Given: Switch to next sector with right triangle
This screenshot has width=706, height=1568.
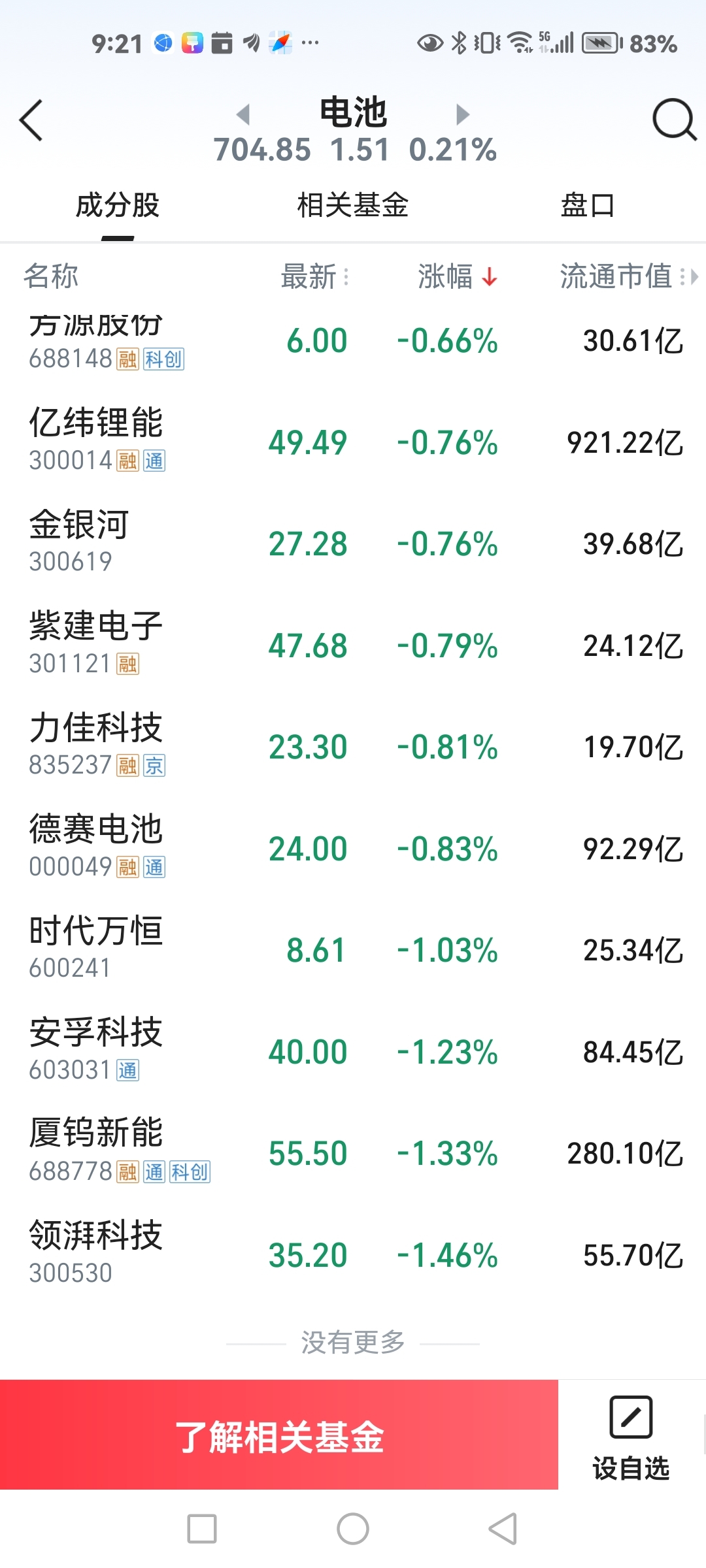Looking at the screenshot, I should coord(462,114).
